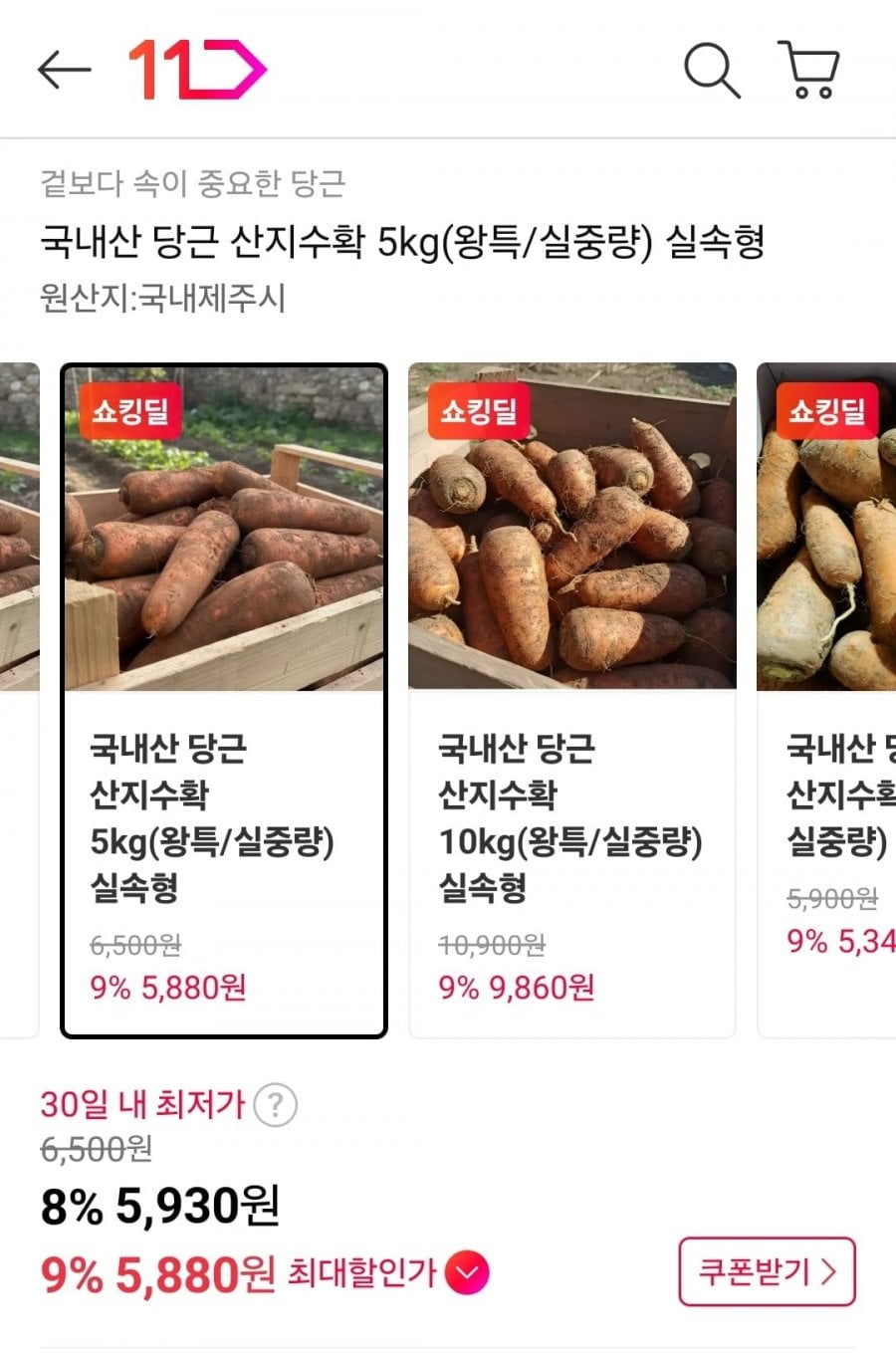Open the shopping cart
The width and height of the screenshot is (896, 1353).
click(x=808, y=70)
